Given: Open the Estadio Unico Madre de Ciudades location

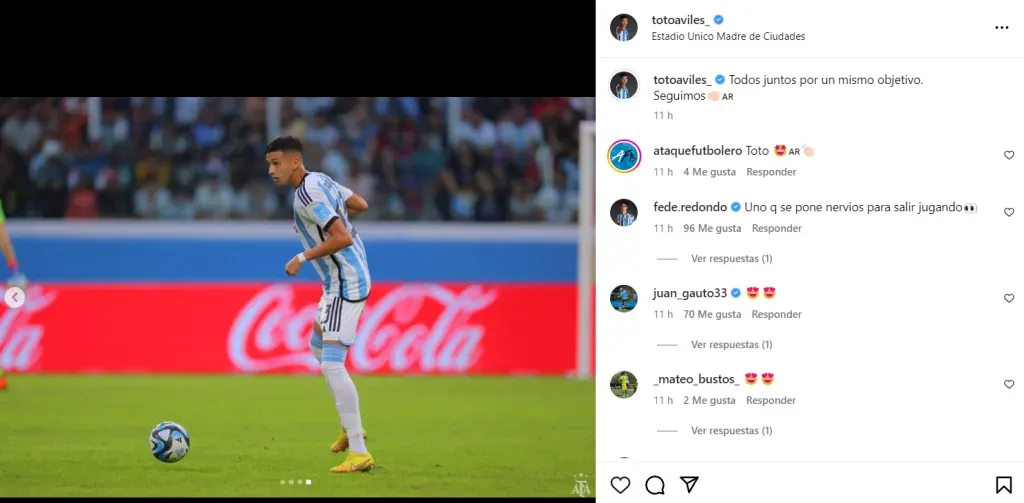Looking at the screenshot, I should (x=728, y=37).
